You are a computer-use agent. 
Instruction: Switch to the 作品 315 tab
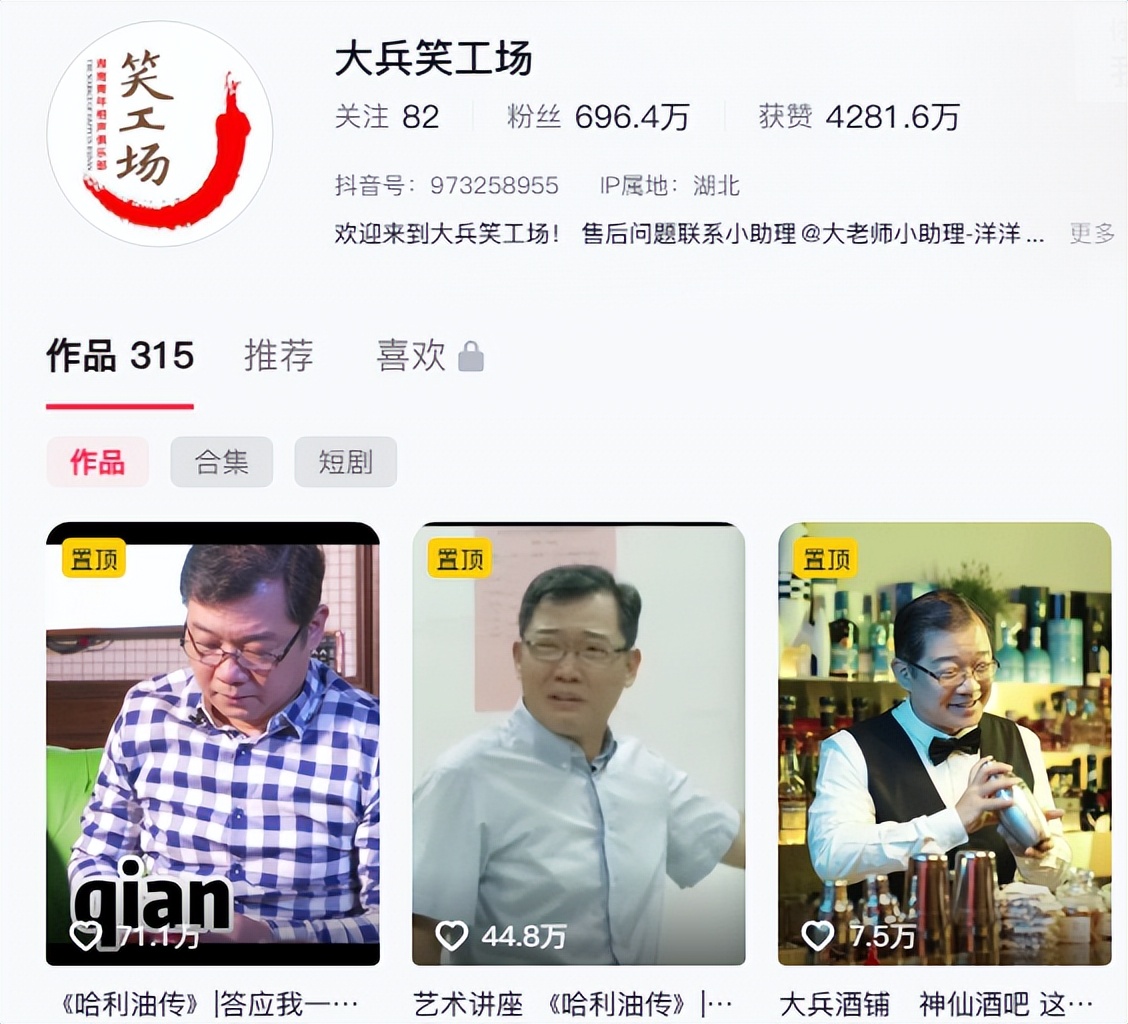click(120, 356)
